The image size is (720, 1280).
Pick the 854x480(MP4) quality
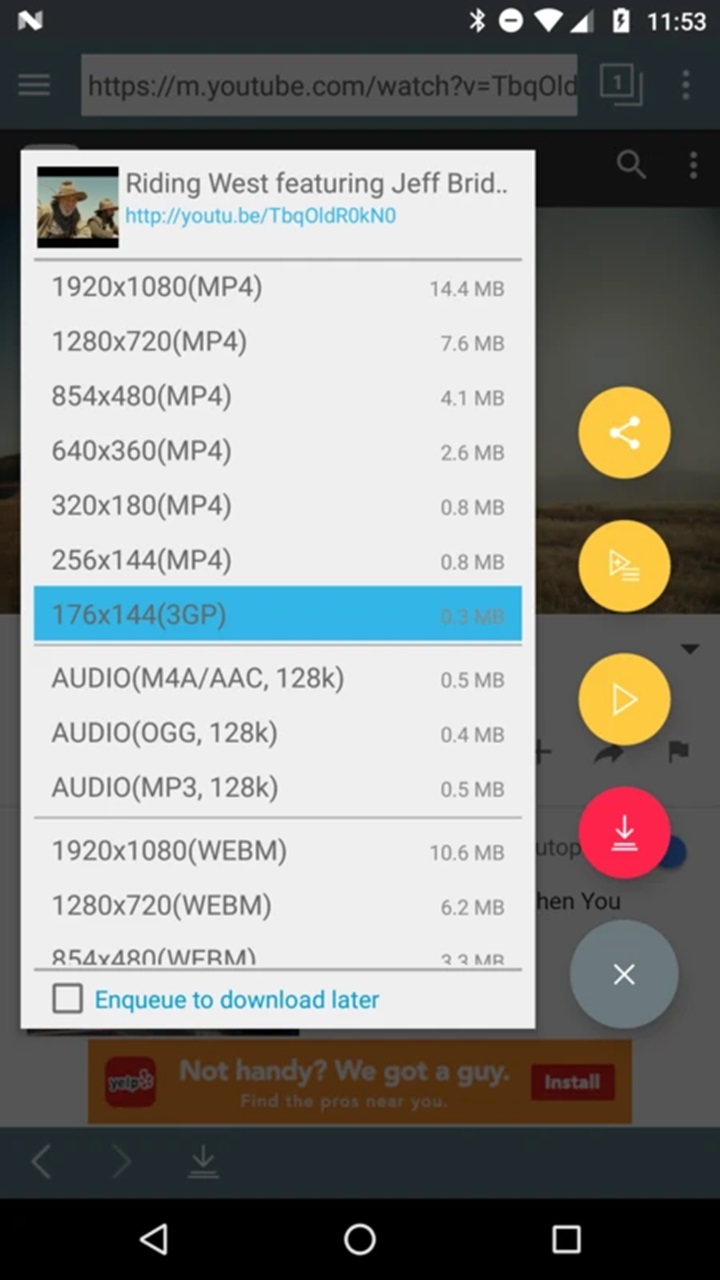277,397
